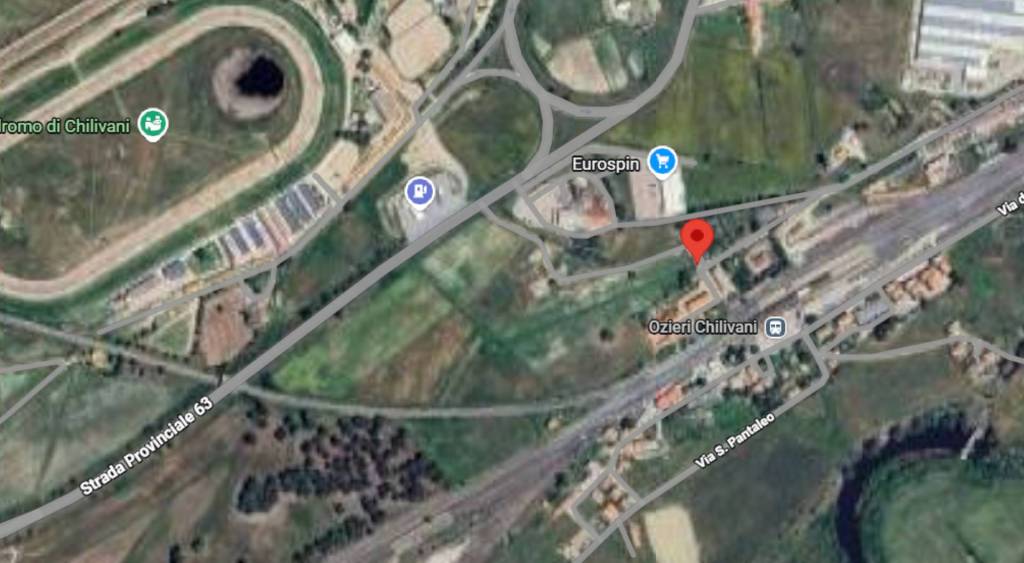Select the gas station marker
The height and width of the screenshot is (563, 1024).
pos(419,191)
